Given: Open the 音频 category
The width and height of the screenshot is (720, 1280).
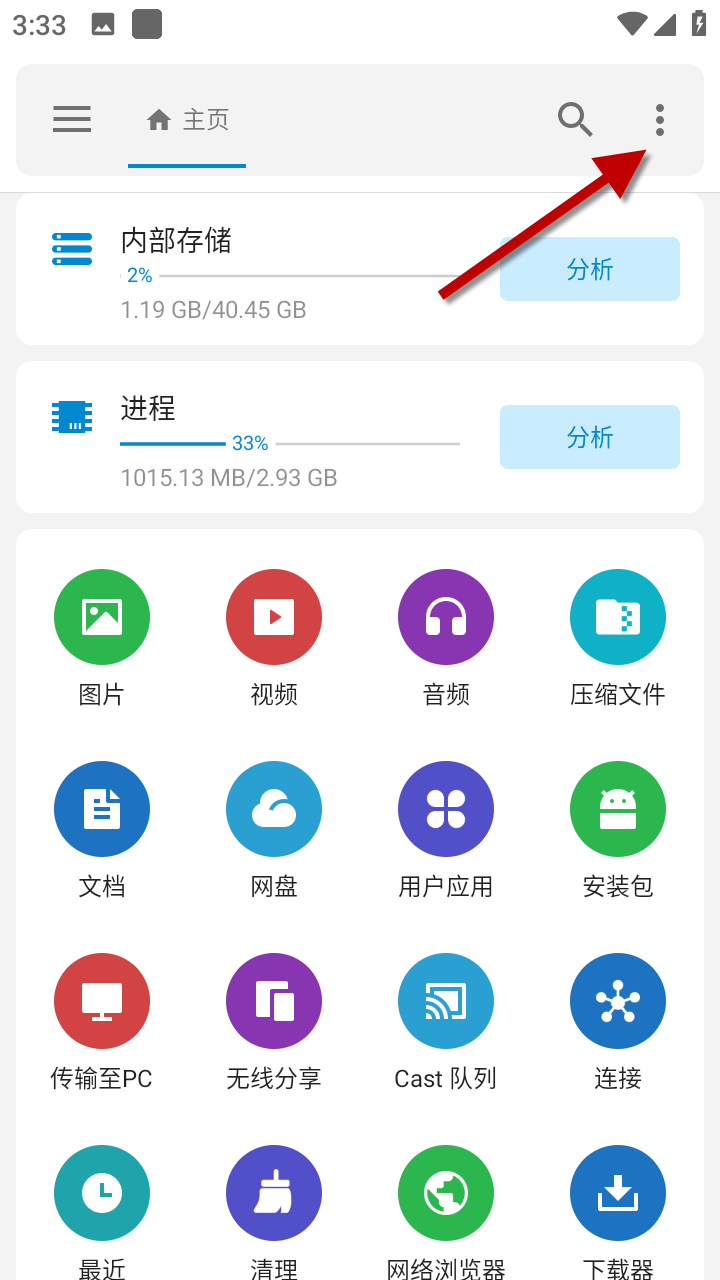Looking at the screenshot, I should [x=446, y=617].
